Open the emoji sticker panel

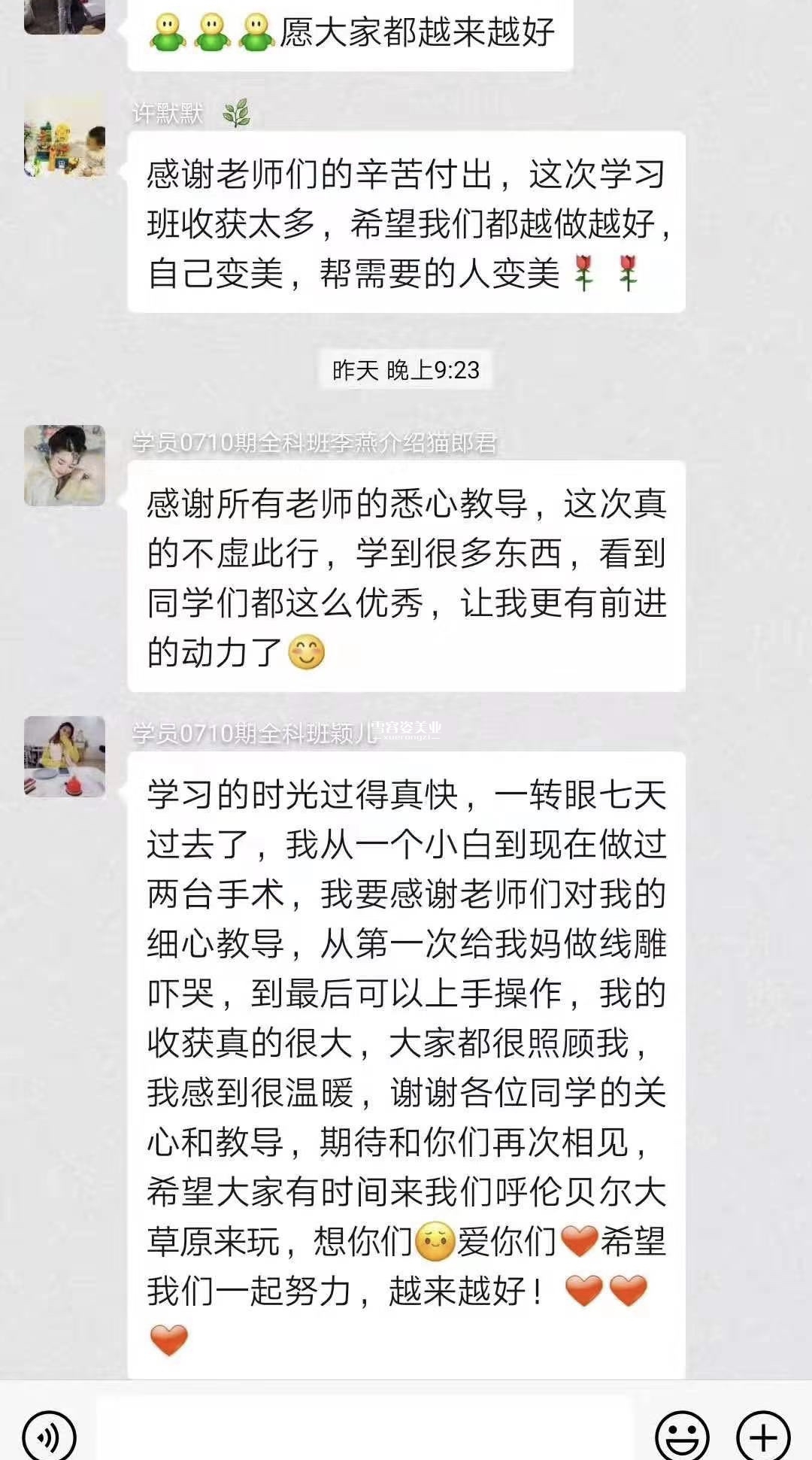[681, 1435]
